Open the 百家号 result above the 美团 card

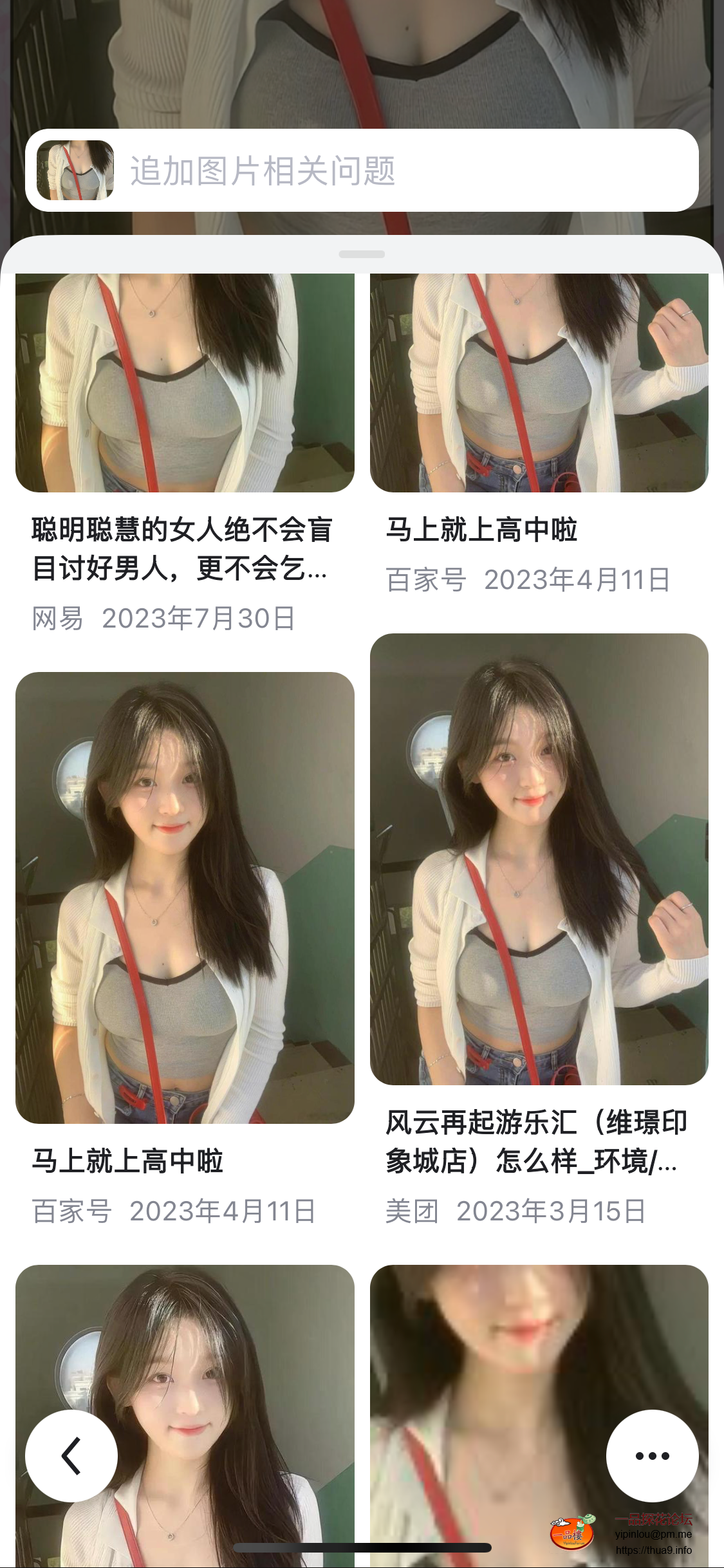[x=539, y=530]
